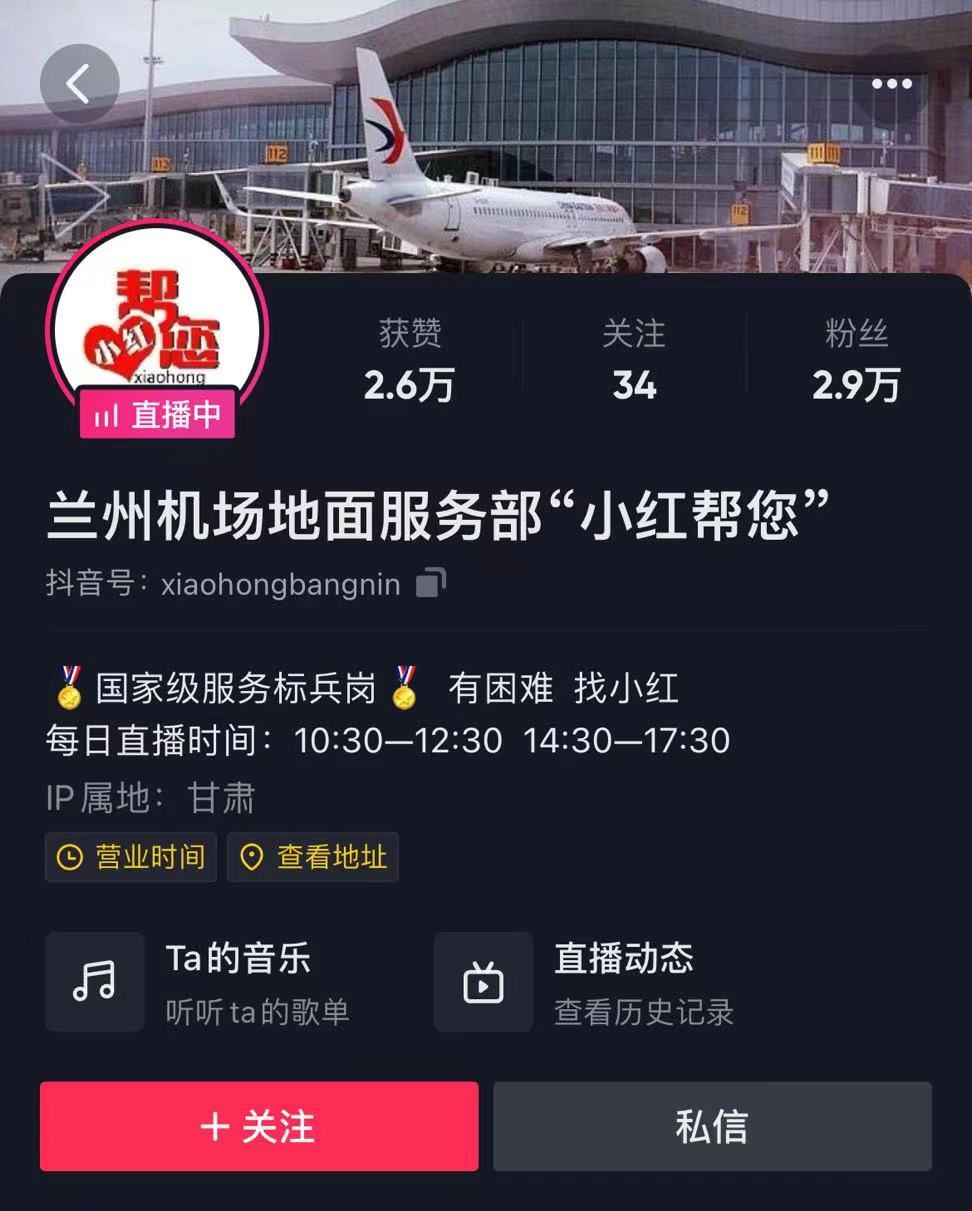The width and height of the screenshot is (972, 1211).
Task: Send a private message via 私信
Action: point(712,1126)
